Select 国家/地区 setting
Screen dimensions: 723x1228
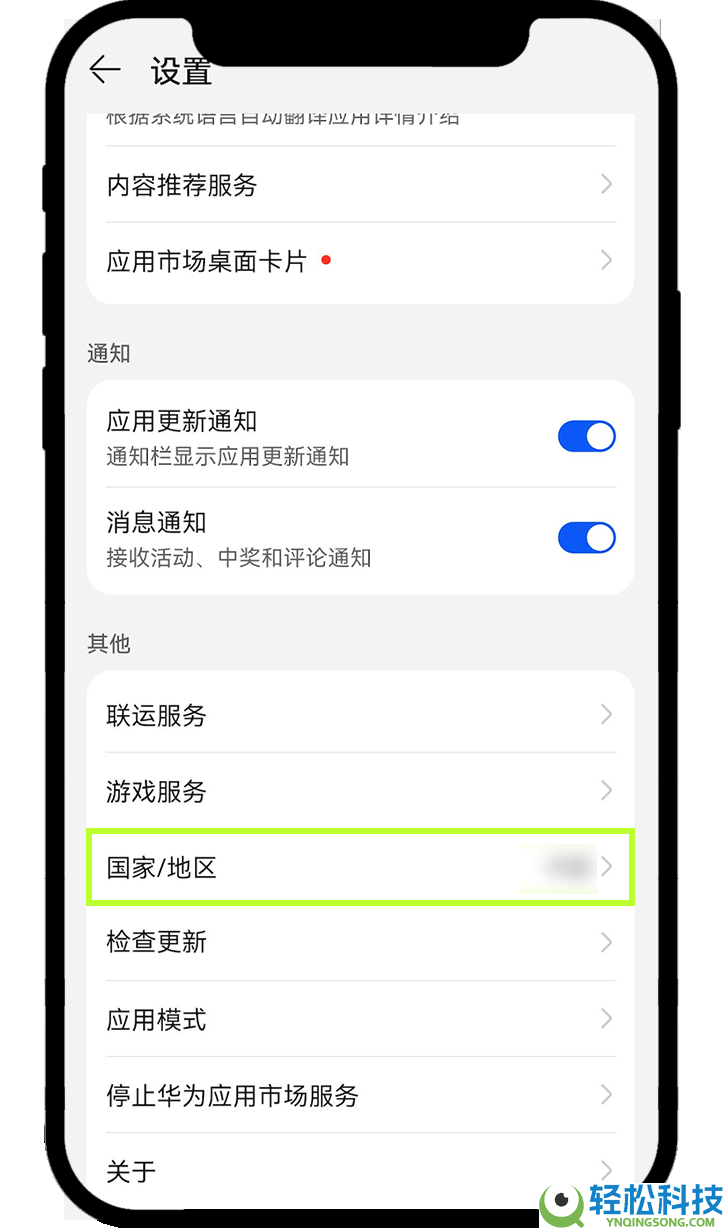[x=360, y=867]
